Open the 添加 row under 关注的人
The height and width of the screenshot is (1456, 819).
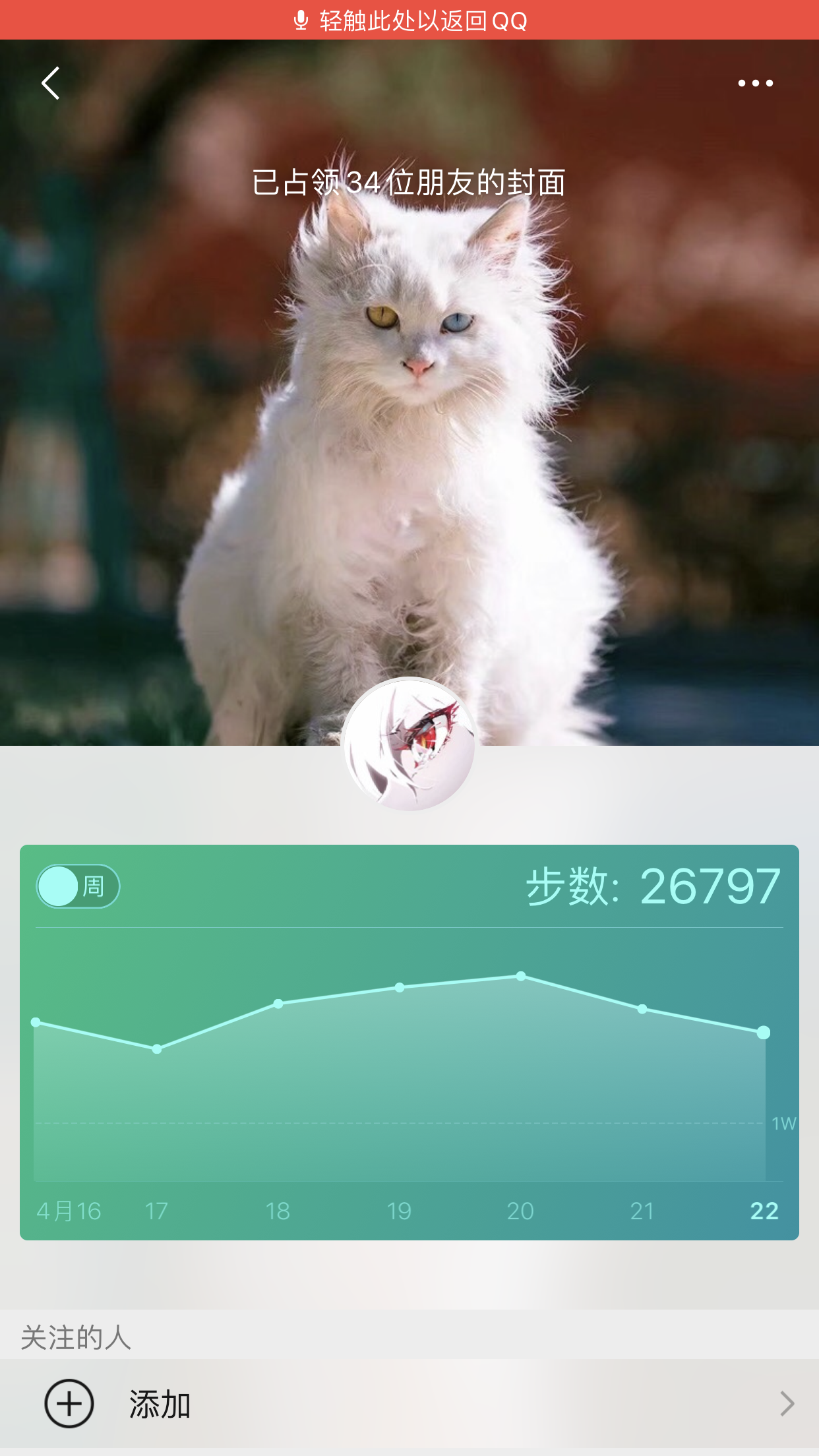click(x=409, y=1404)
